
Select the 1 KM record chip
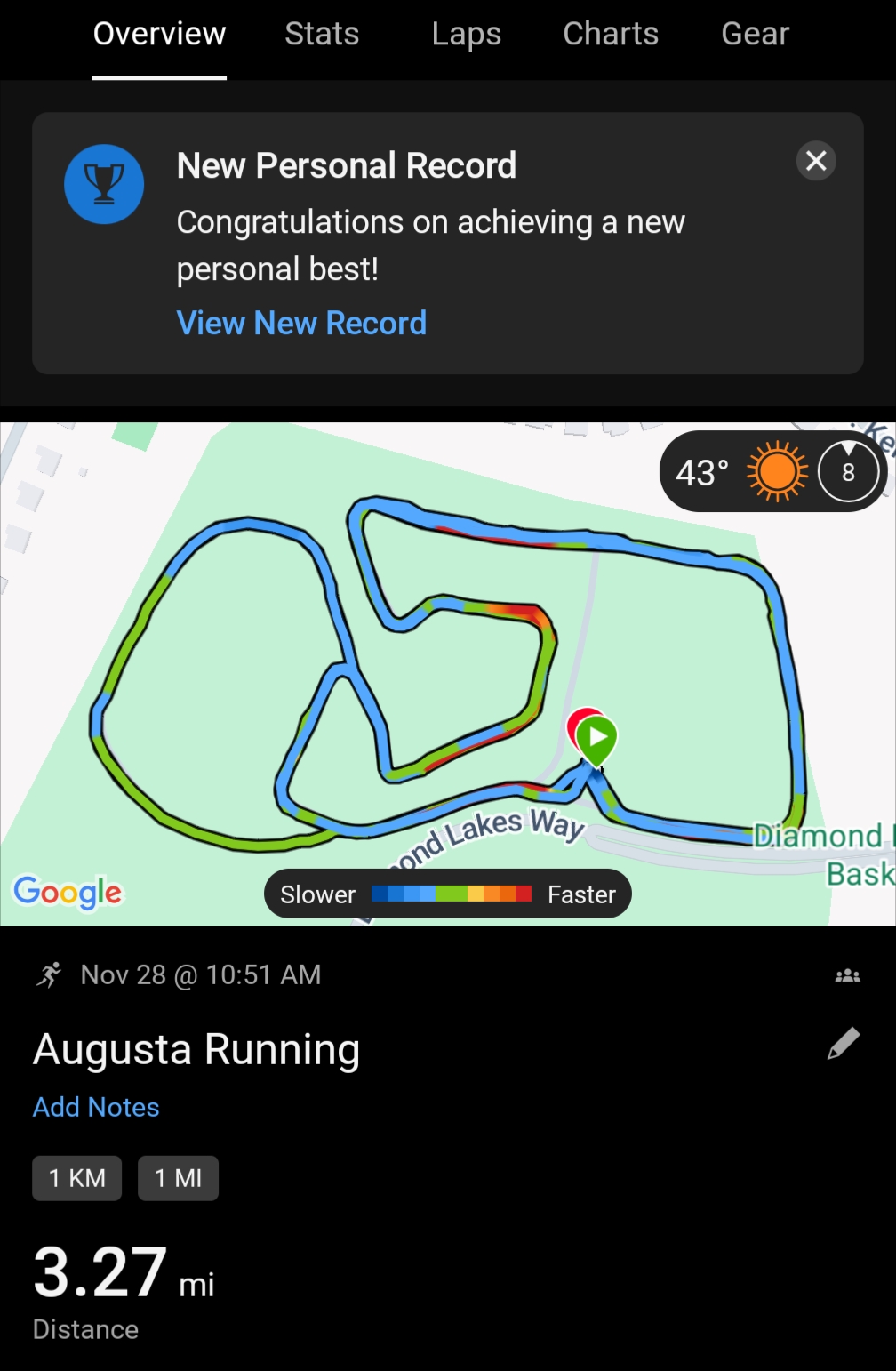pyautogui.click(x=77, y=1178)
